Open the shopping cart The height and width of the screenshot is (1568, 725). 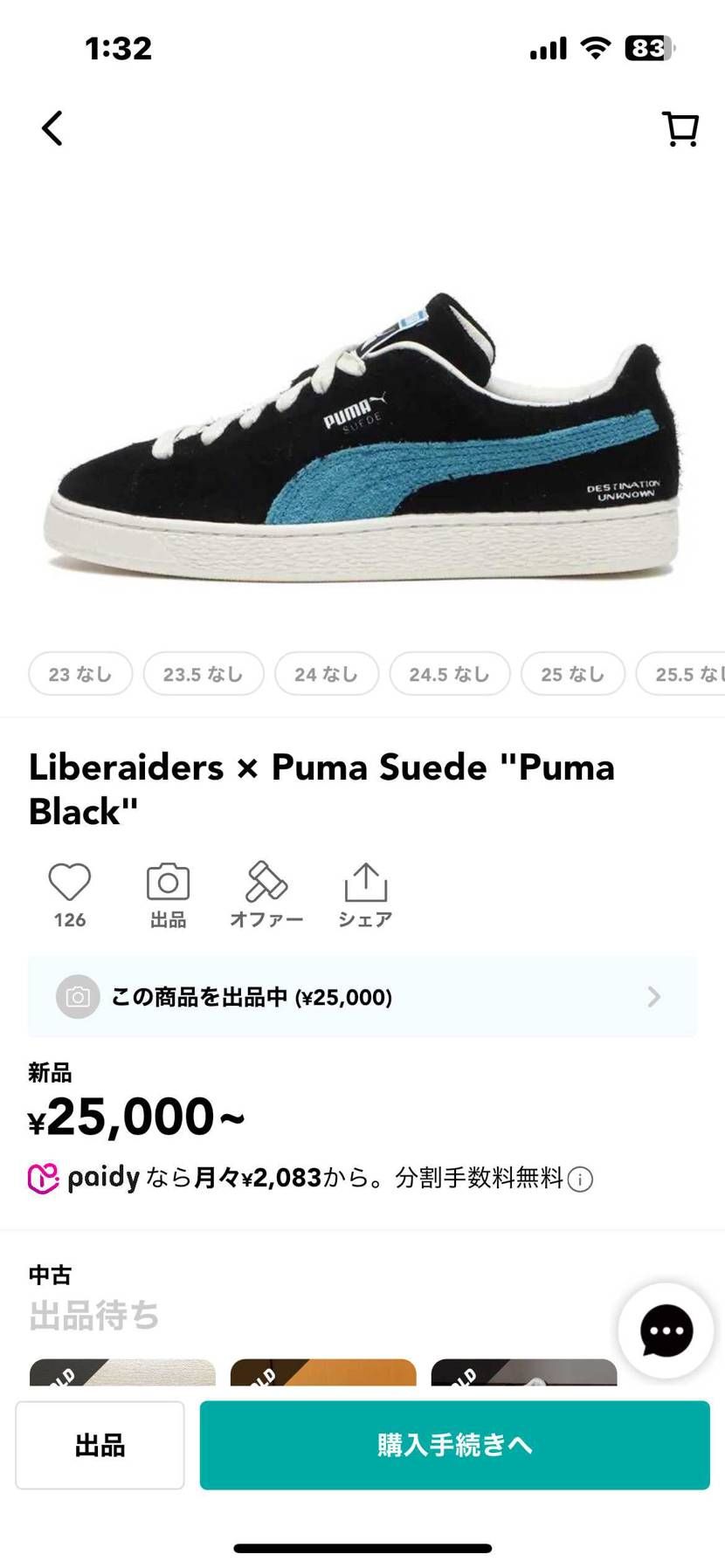pyautogui.click(x=680, y=127)
